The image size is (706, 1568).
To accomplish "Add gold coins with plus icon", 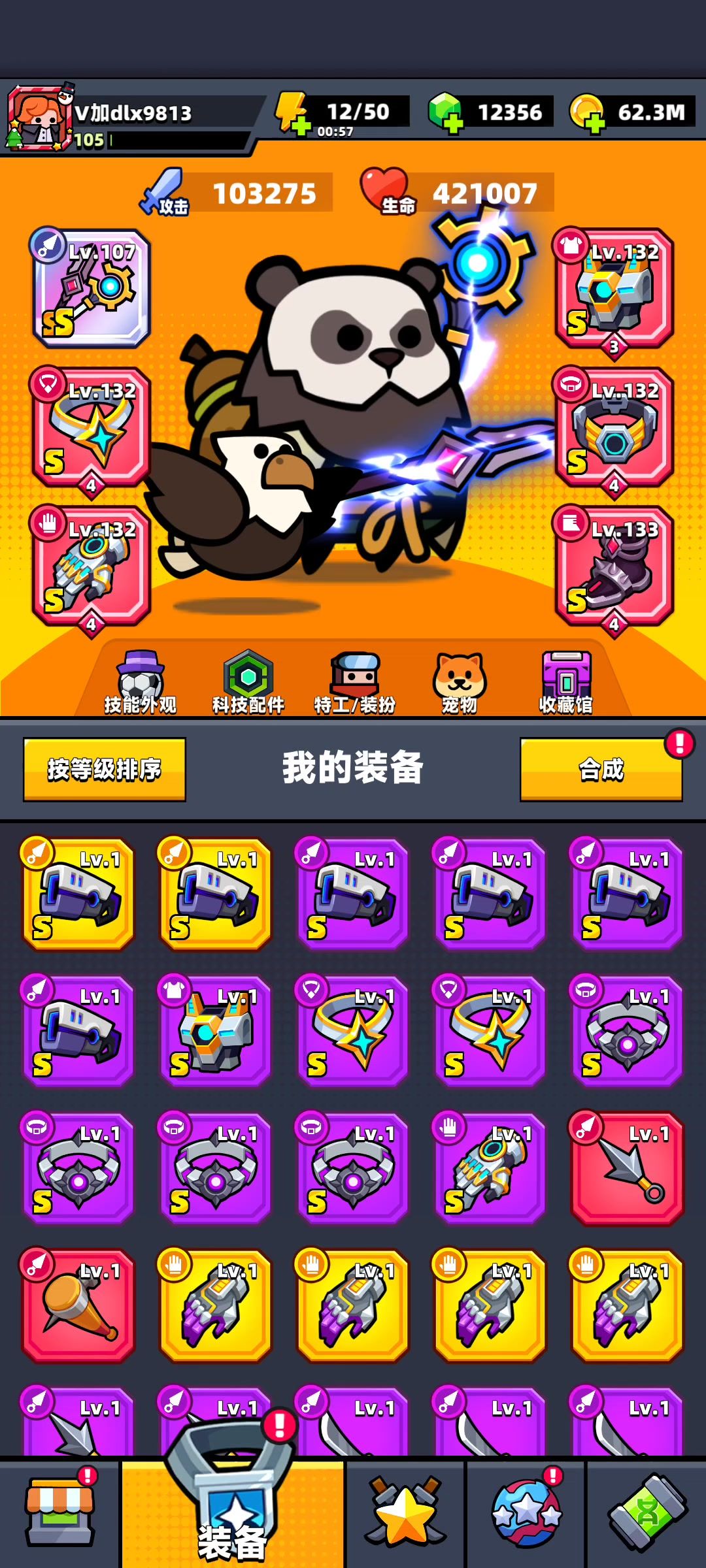I will pyautogui.click(x=587, y=114).
